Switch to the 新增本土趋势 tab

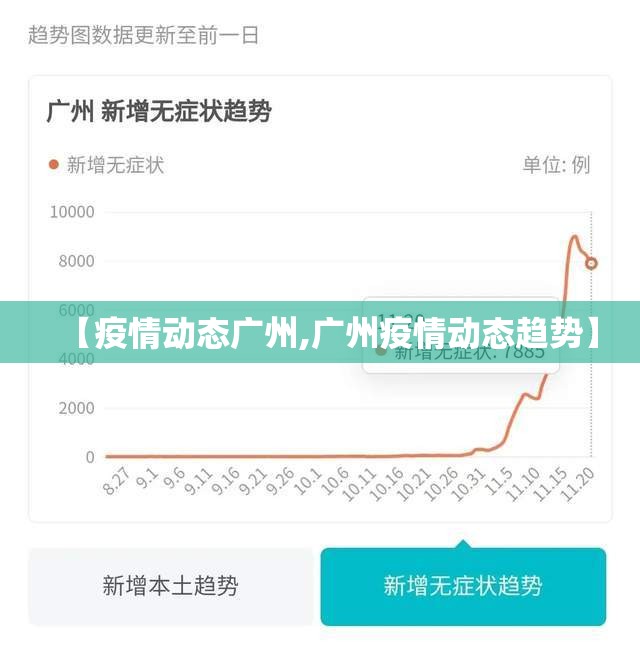pyautogui.click(x=171, y=586)
